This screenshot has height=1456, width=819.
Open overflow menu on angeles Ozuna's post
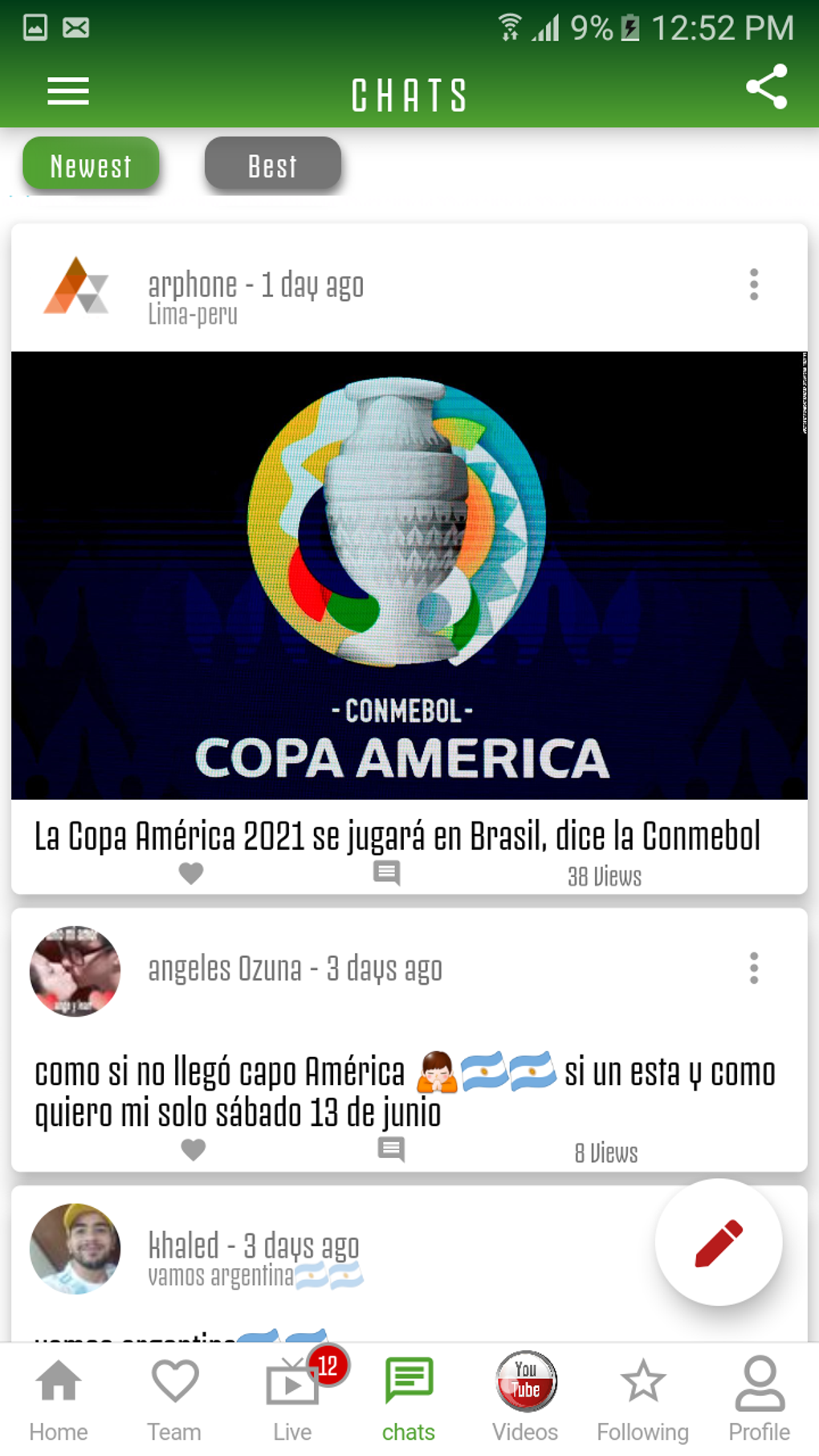point(753,969)
